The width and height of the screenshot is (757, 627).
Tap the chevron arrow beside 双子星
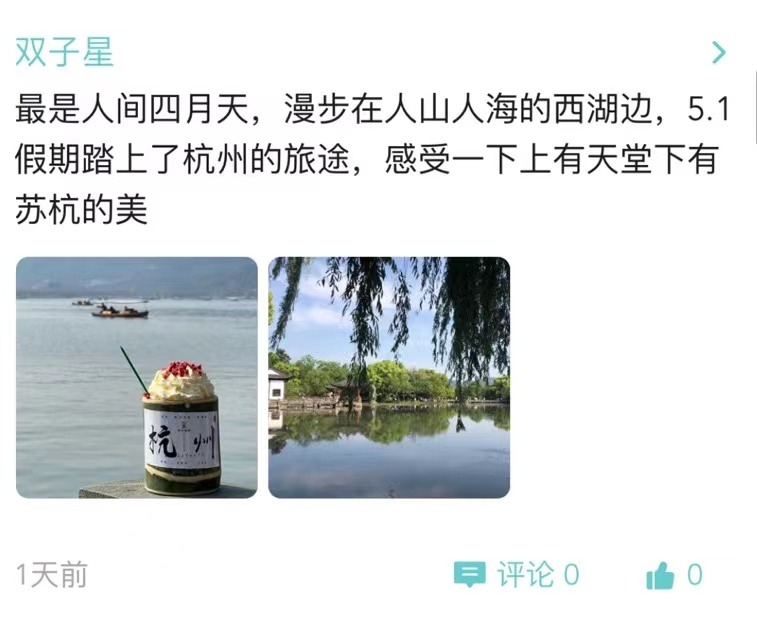[x=718, y=52]
